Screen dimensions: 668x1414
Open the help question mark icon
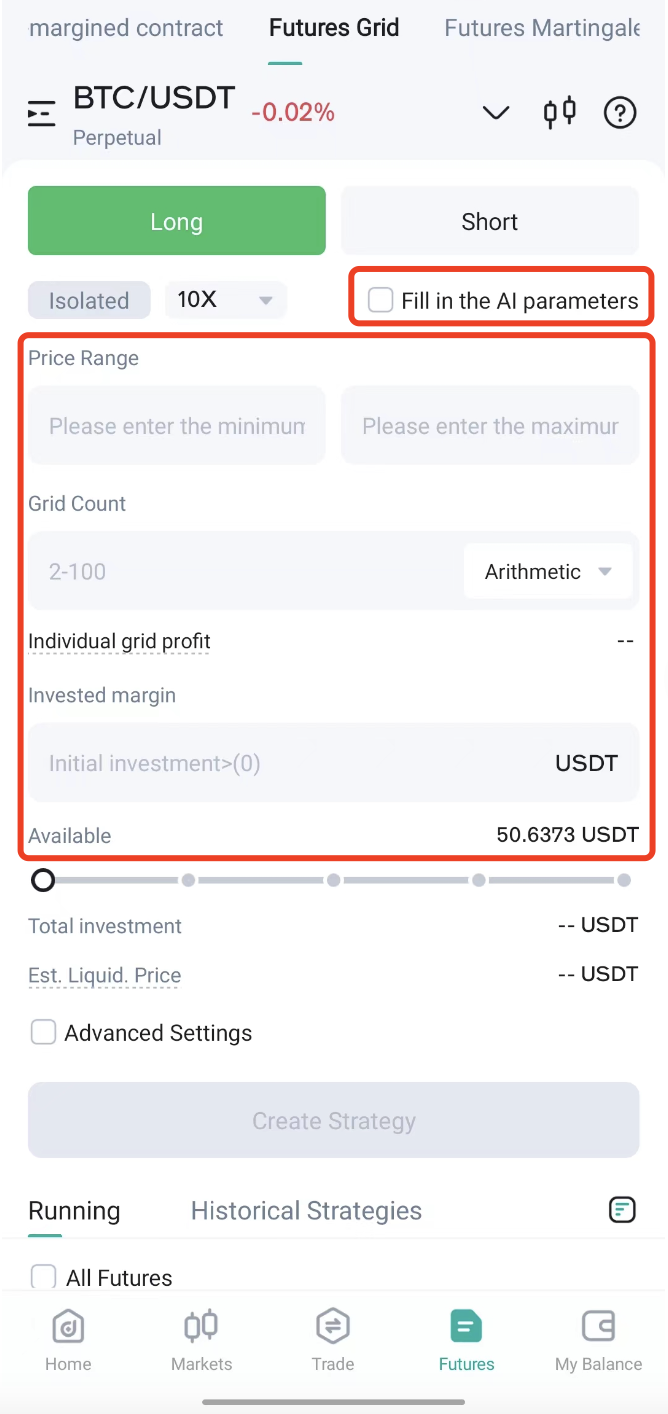coord(620,112)
